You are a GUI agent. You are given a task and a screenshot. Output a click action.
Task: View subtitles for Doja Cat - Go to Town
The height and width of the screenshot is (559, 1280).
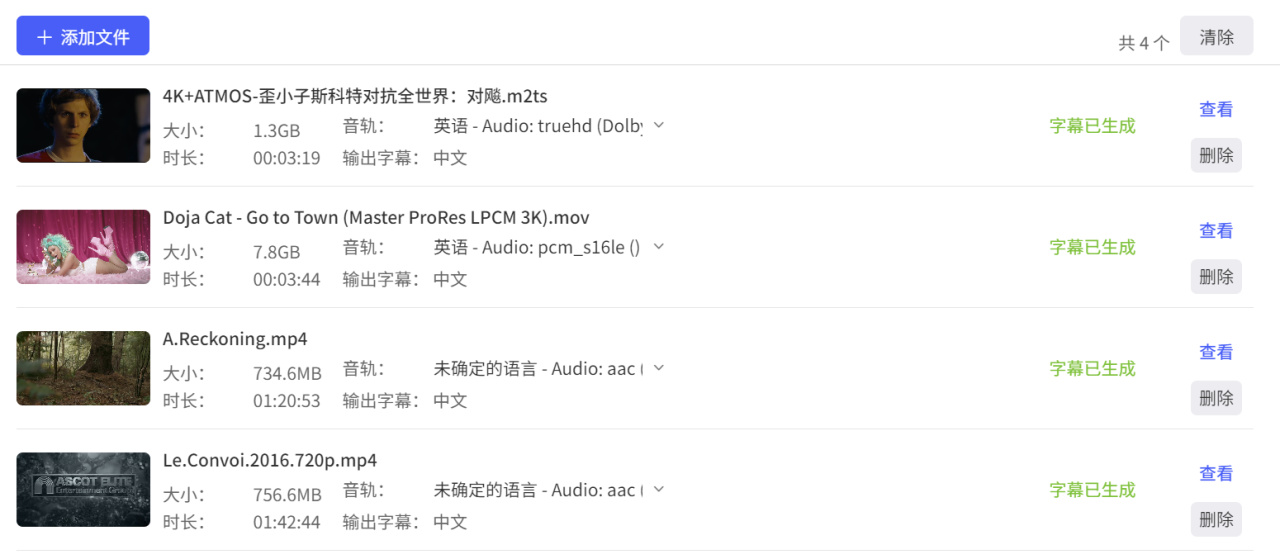pos(1216,230)
